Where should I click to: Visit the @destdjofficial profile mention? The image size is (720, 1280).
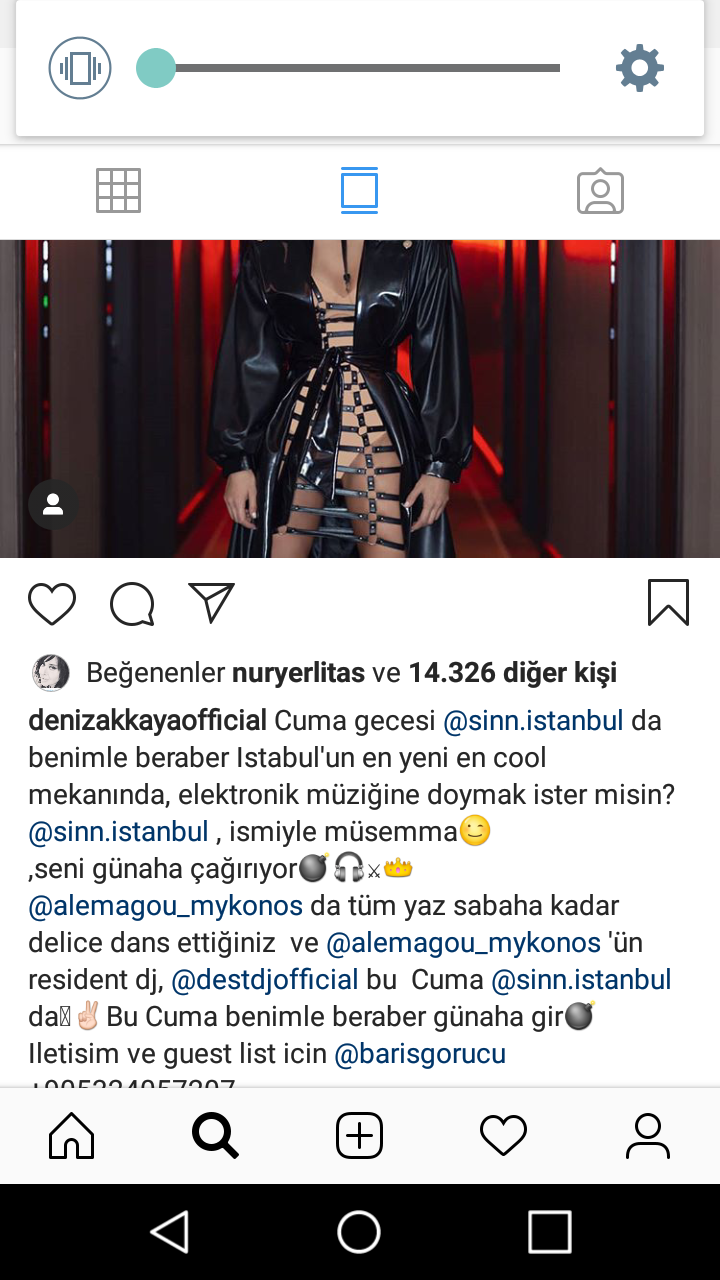click(x=265, y=980)
